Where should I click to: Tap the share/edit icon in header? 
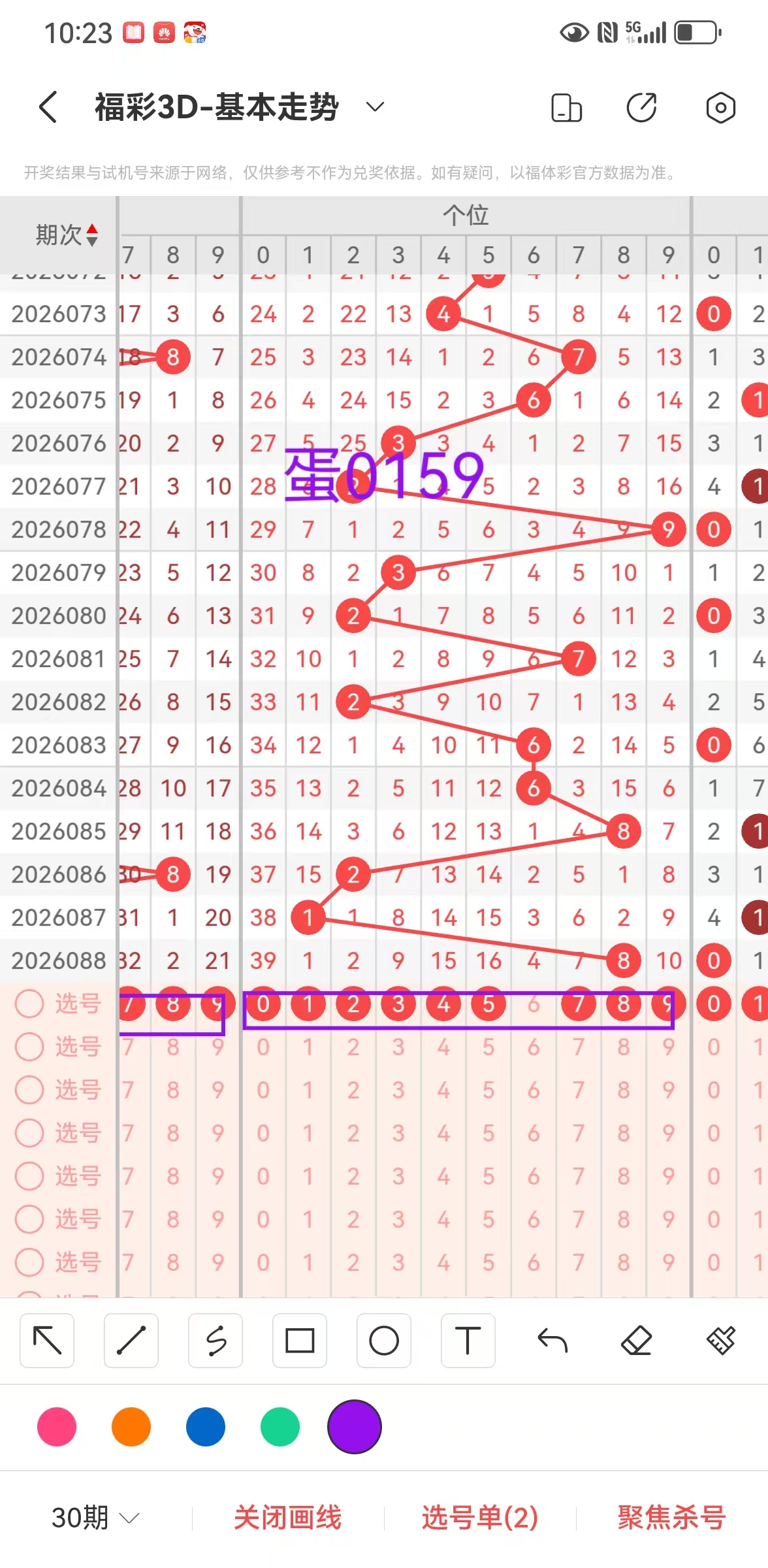[642, 108]
